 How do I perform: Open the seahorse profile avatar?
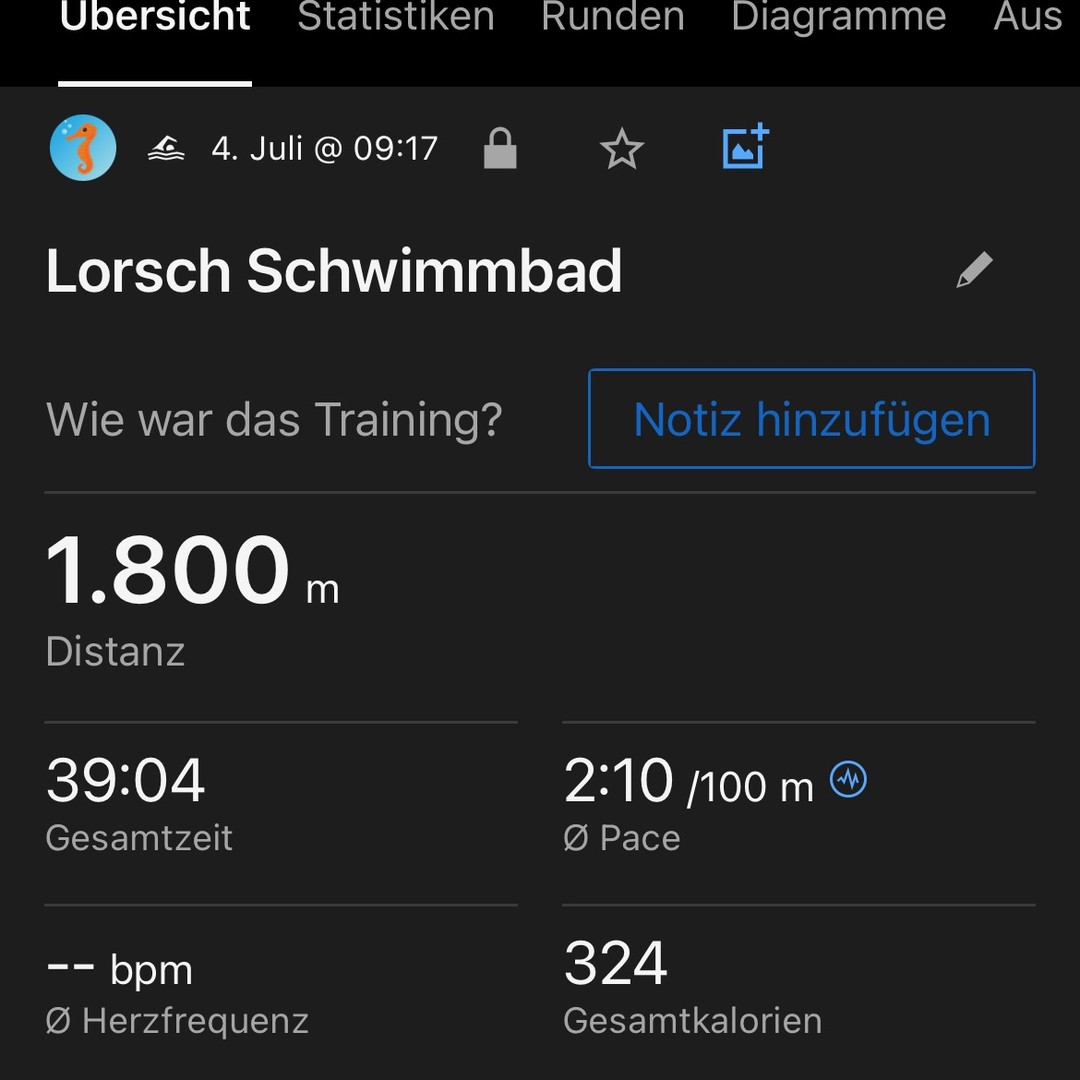(x=83, y=148)
